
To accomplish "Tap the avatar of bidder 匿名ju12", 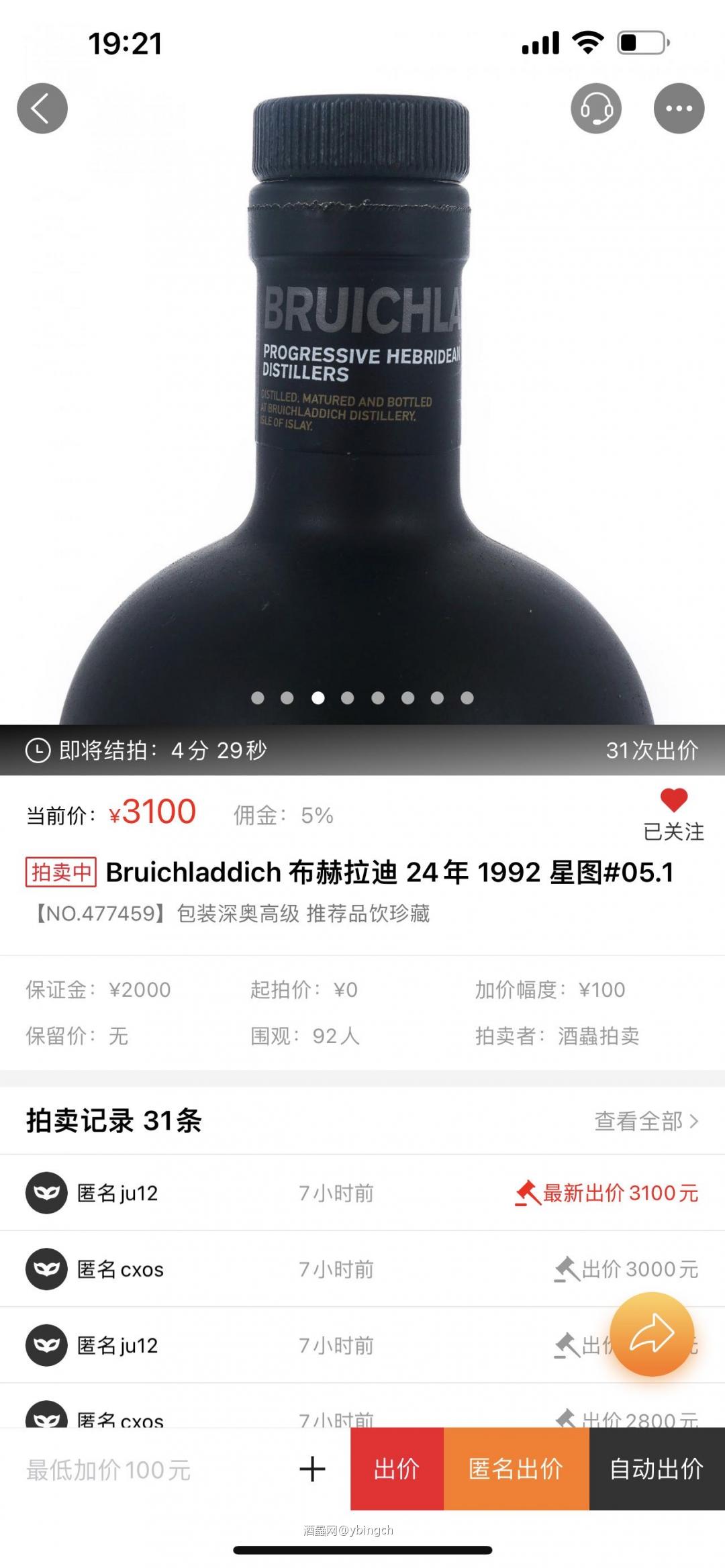I will point(47,1192).
